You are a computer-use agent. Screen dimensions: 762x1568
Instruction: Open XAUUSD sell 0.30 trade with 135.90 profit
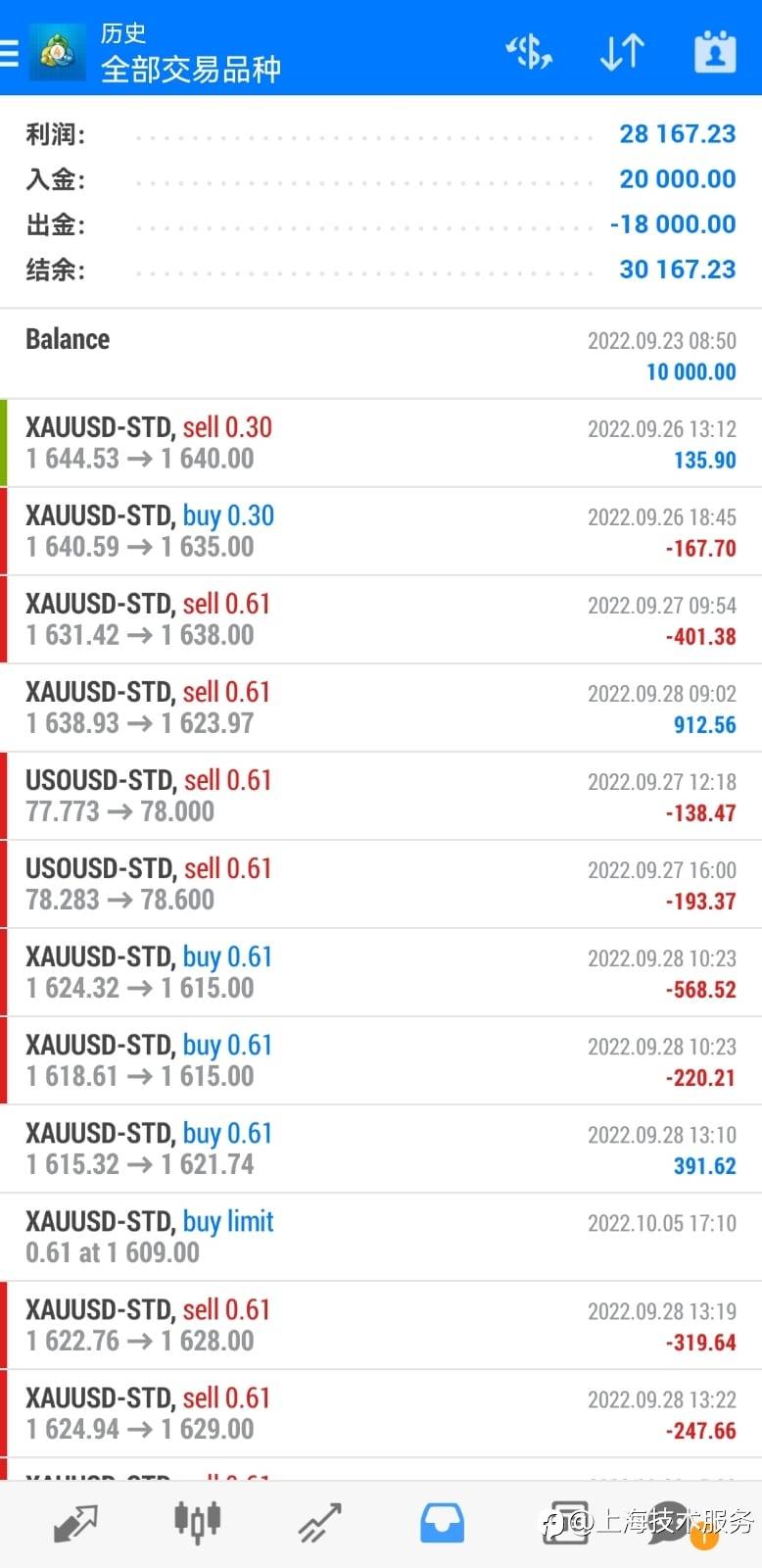[x=381, y=443]
